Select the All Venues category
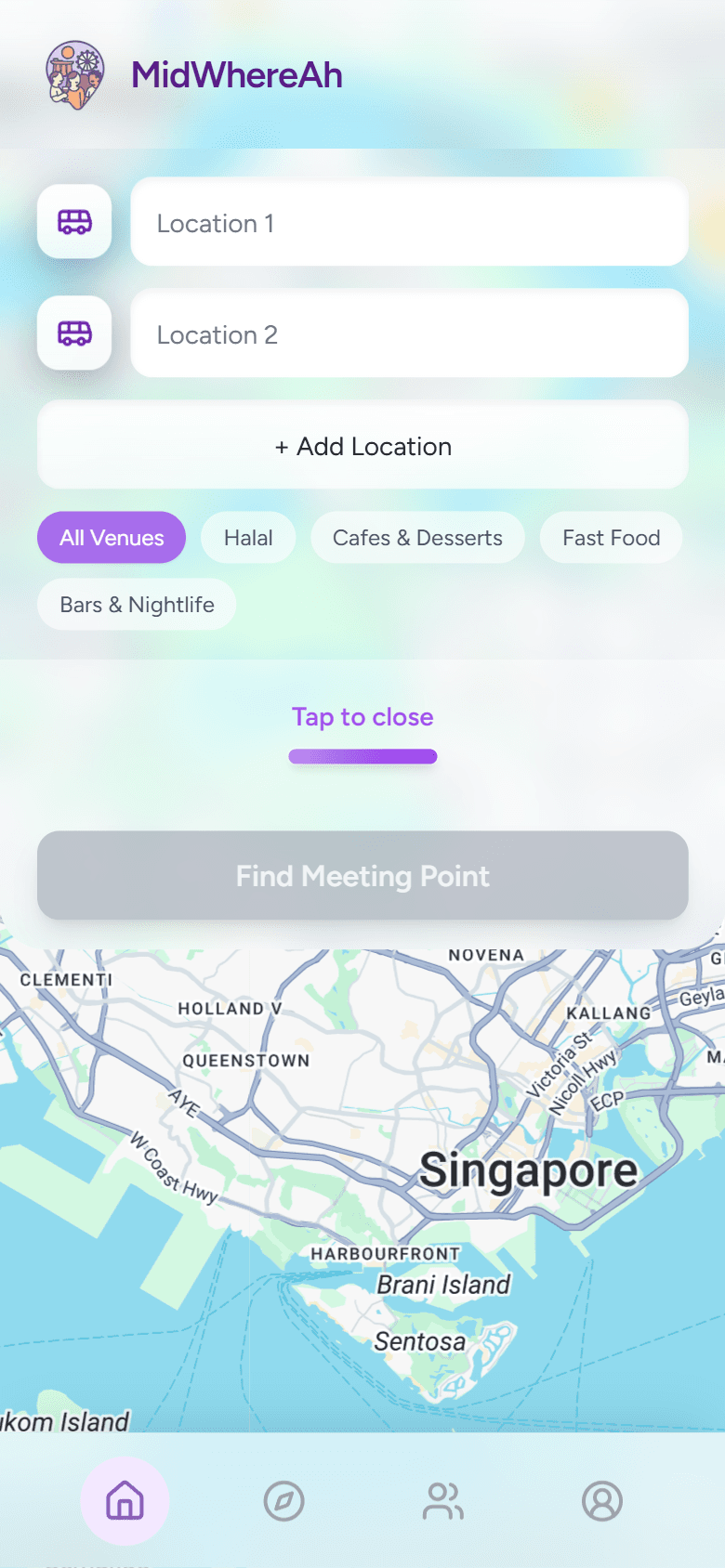The width and height of the screenshot is (725, 1568). click(111, 537)
